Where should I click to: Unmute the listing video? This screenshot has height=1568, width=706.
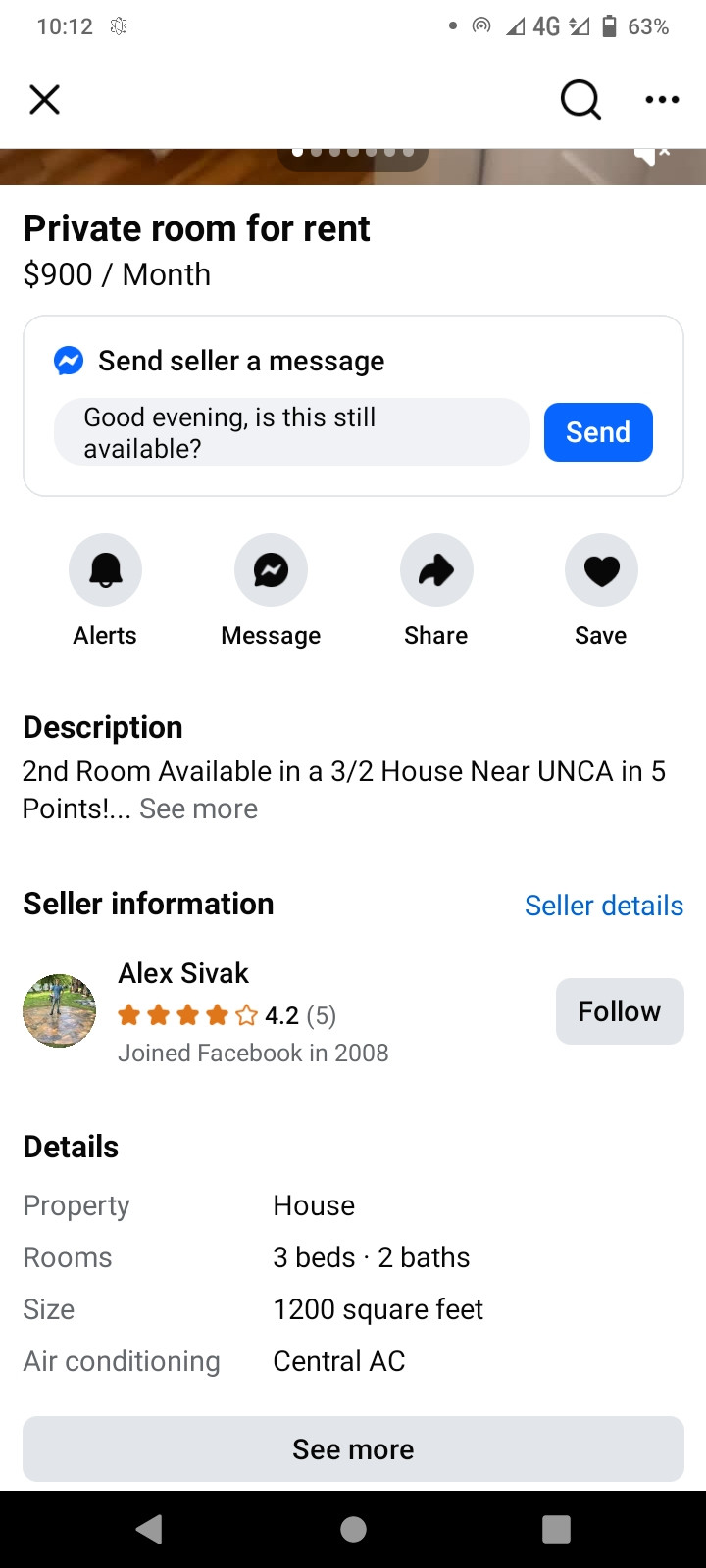coord(650,157)
